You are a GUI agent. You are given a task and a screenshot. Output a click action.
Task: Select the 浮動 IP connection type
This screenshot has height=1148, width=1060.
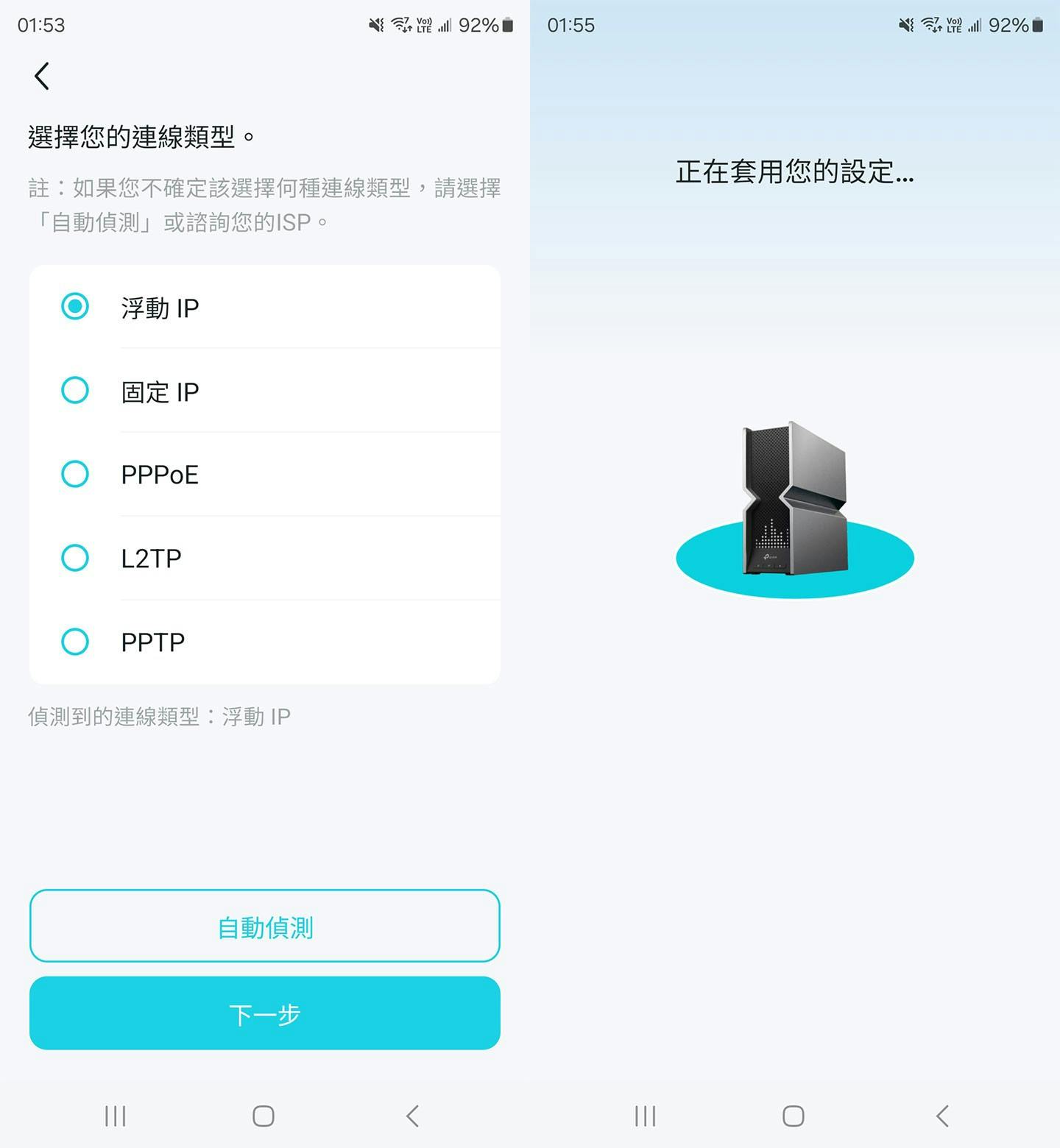pyautogui.click(x=75, y=307)
